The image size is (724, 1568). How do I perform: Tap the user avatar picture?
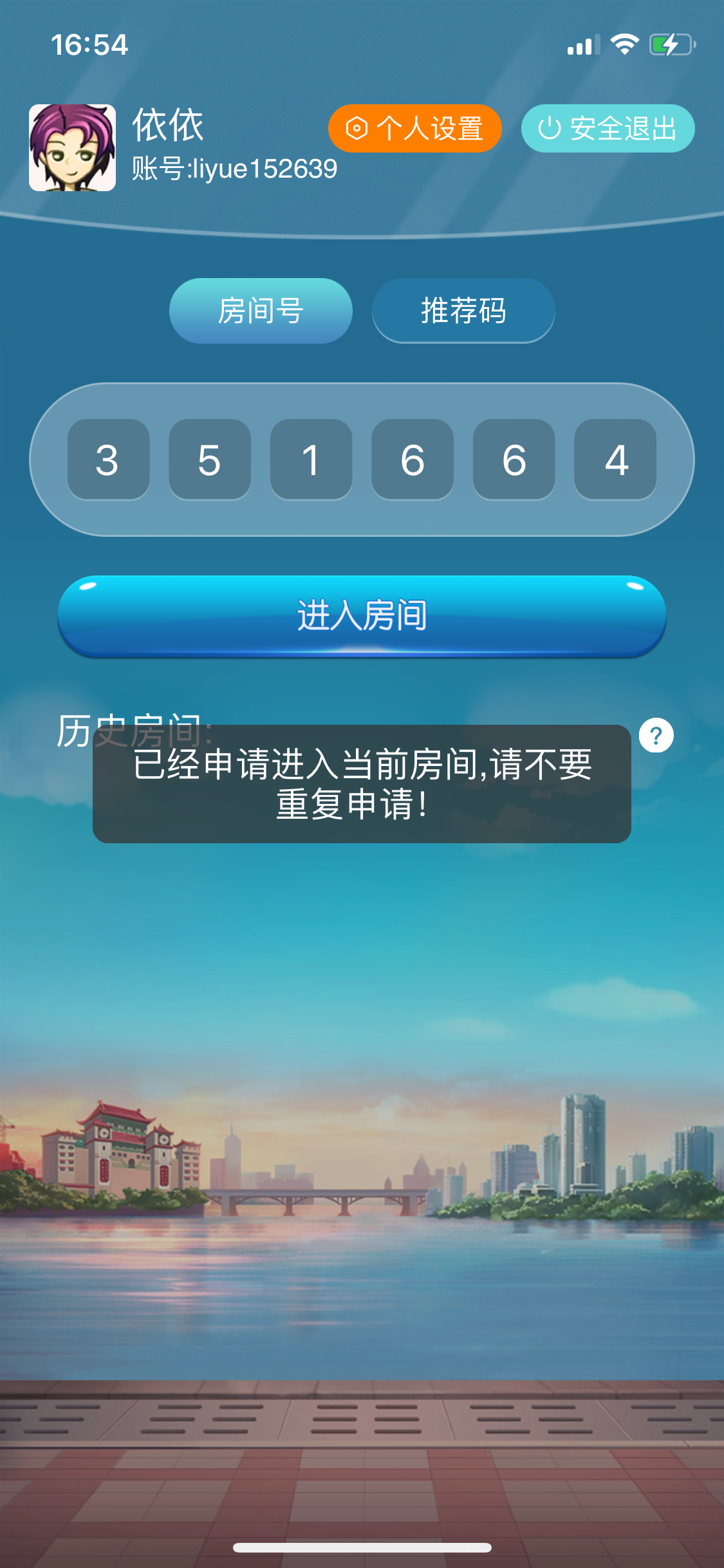72,148
